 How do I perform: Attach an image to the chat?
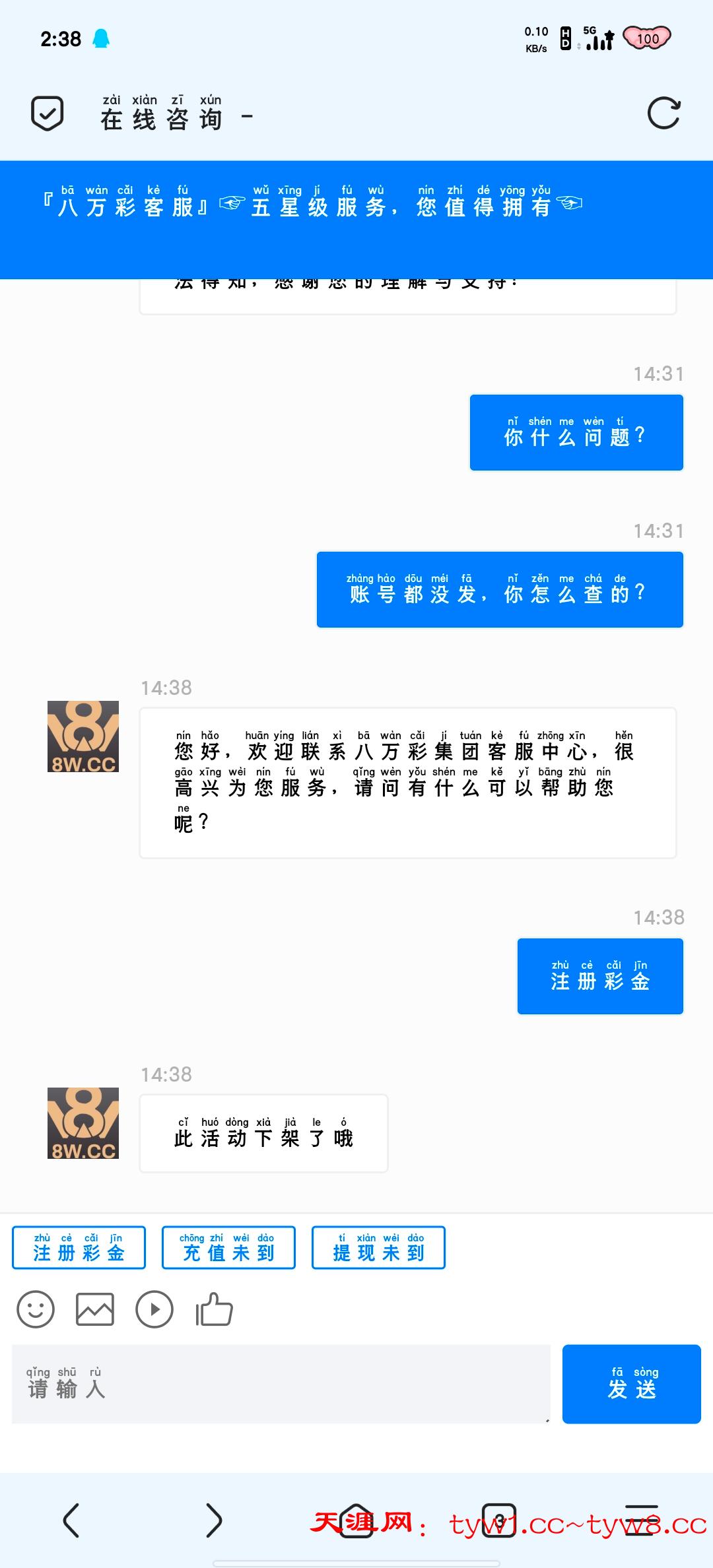point(95,1309)
